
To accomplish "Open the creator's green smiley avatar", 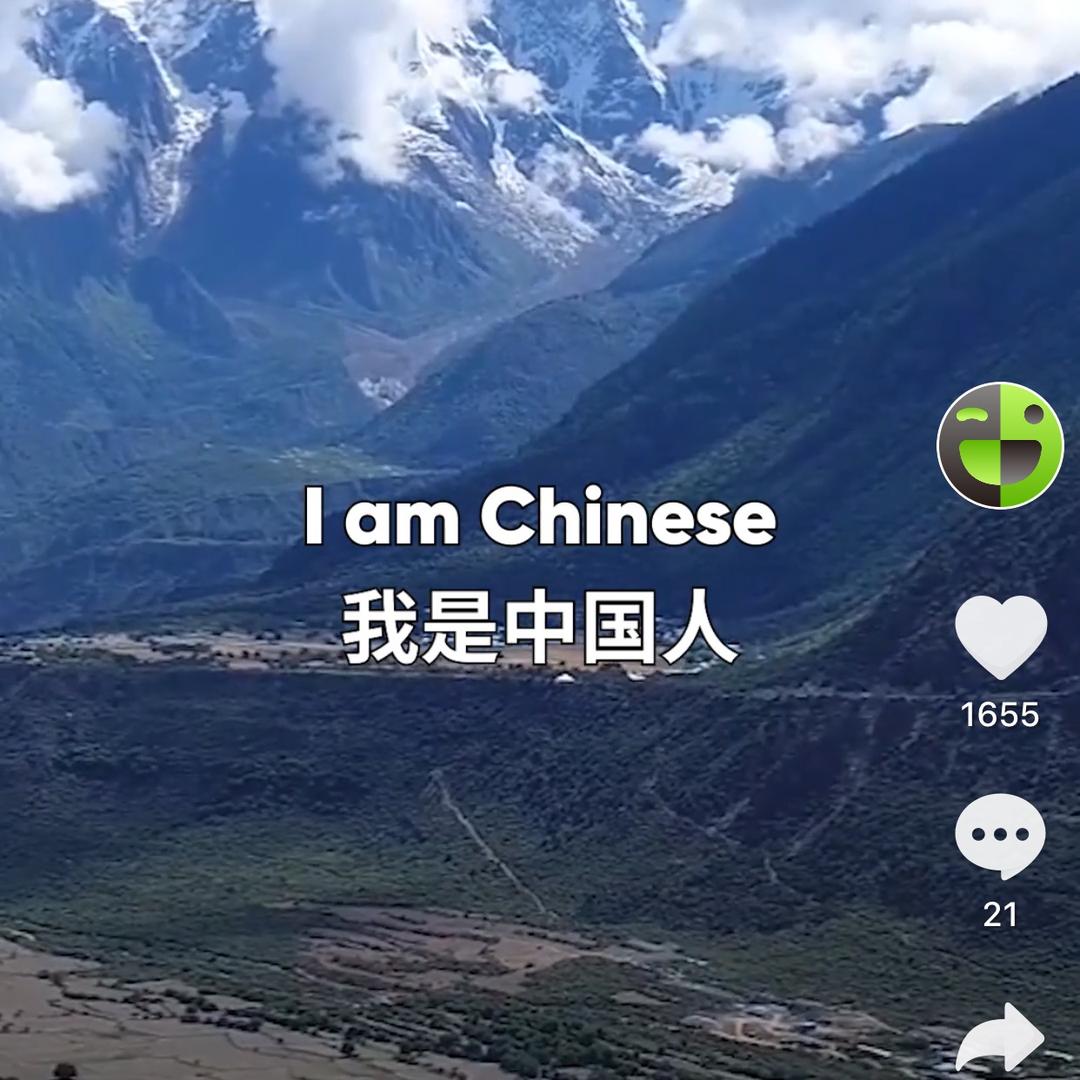I will pos(999,445).
